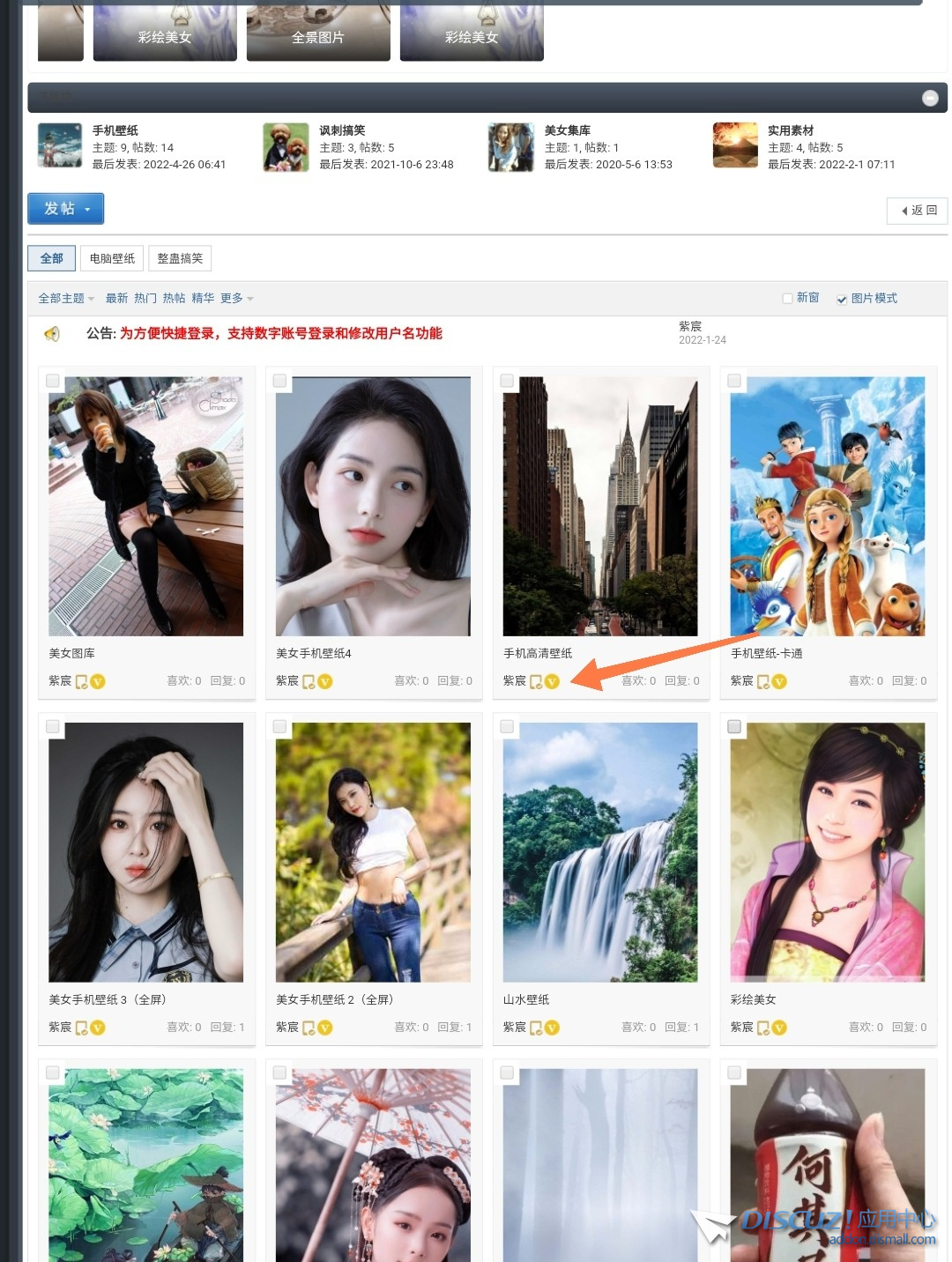952x1262 pixels.
Task: Select the 全部 category tab
Action: click(51, 258)
